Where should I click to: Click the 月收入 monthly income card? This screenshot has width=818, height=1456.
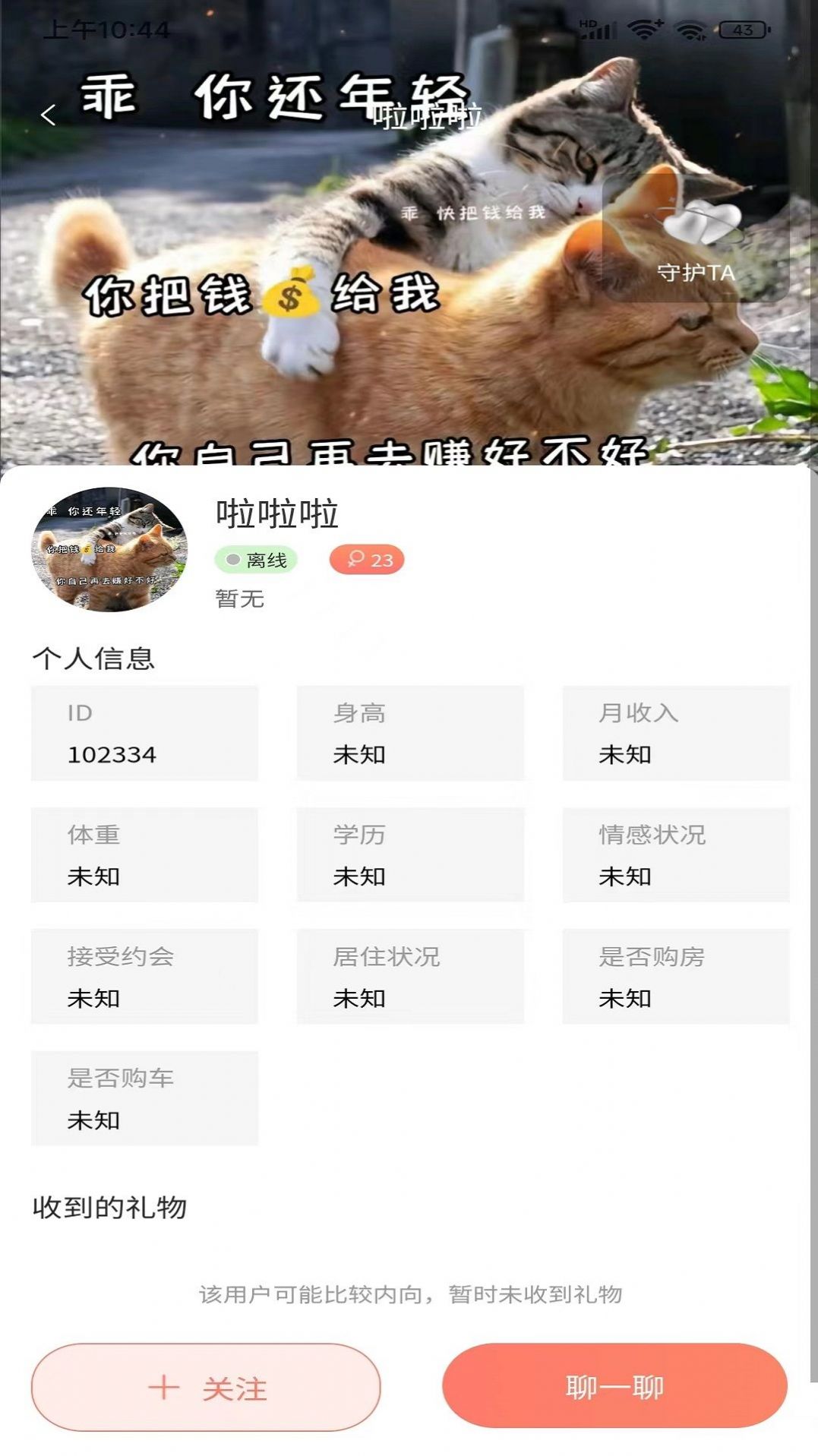676,731
